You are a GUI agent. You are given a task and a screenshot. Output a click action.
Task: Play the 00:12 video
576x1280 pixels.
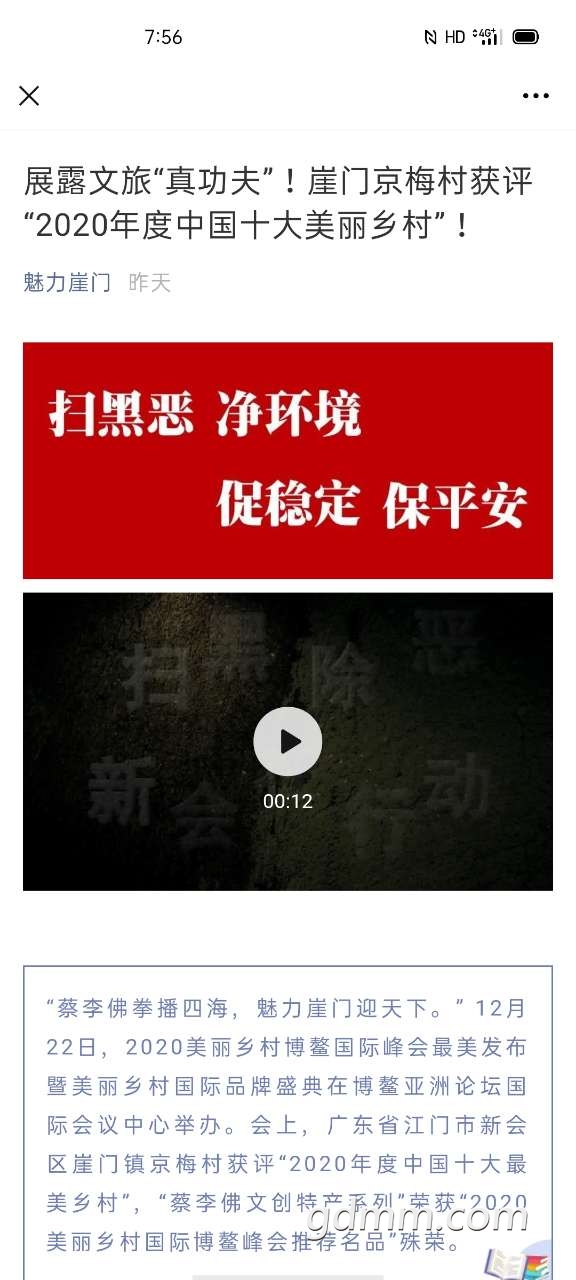[288, 741]
